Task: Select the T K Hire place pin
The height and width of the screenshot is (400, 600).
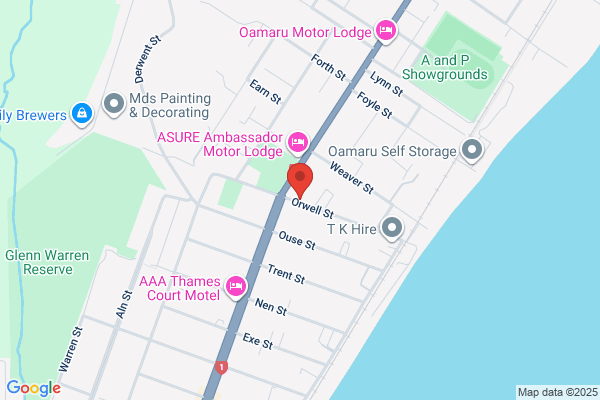Action: pyautogui.click(x=392, y=229)
